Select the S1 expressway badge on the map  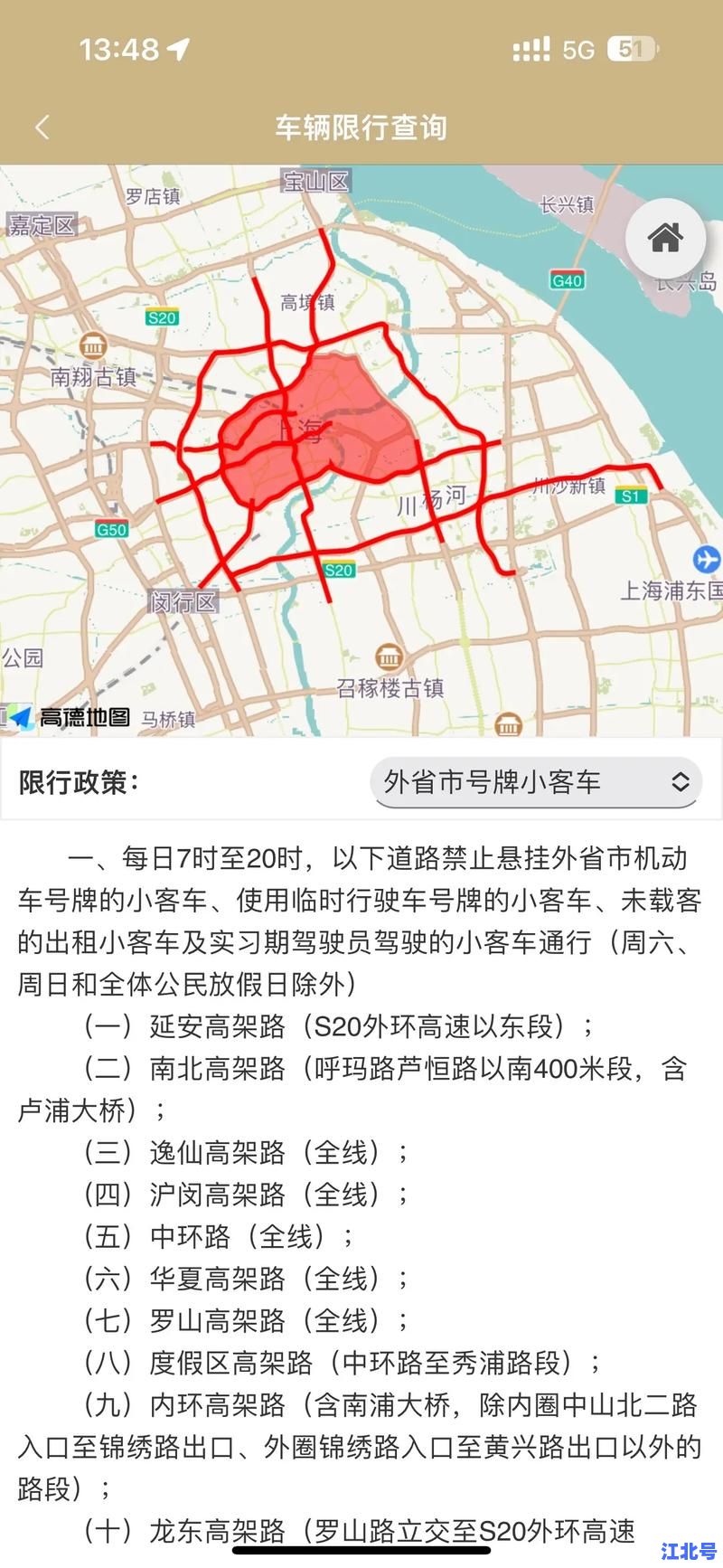[x=633, y=496]
